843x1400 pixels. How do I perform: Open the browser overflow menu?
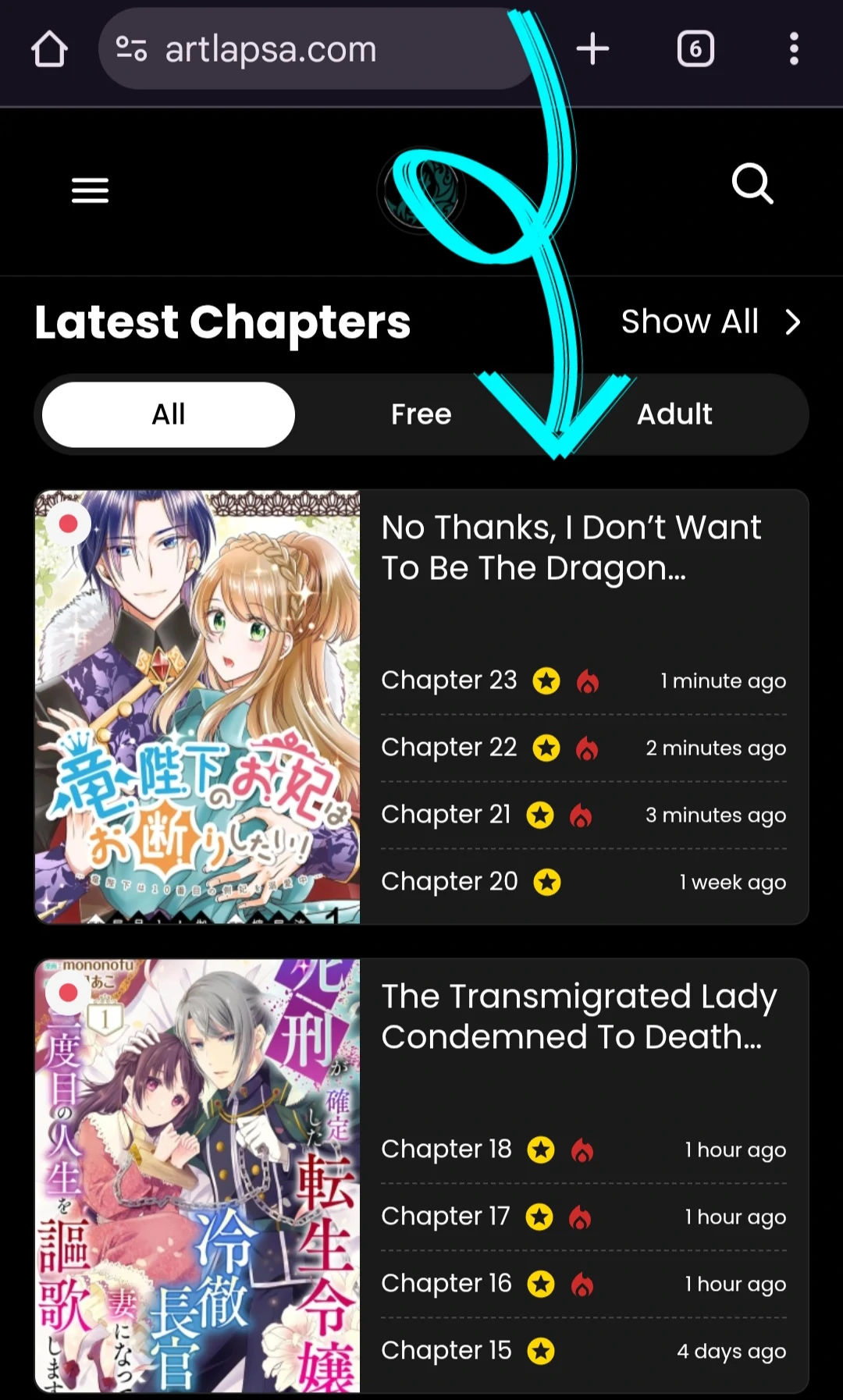[794, 49]
